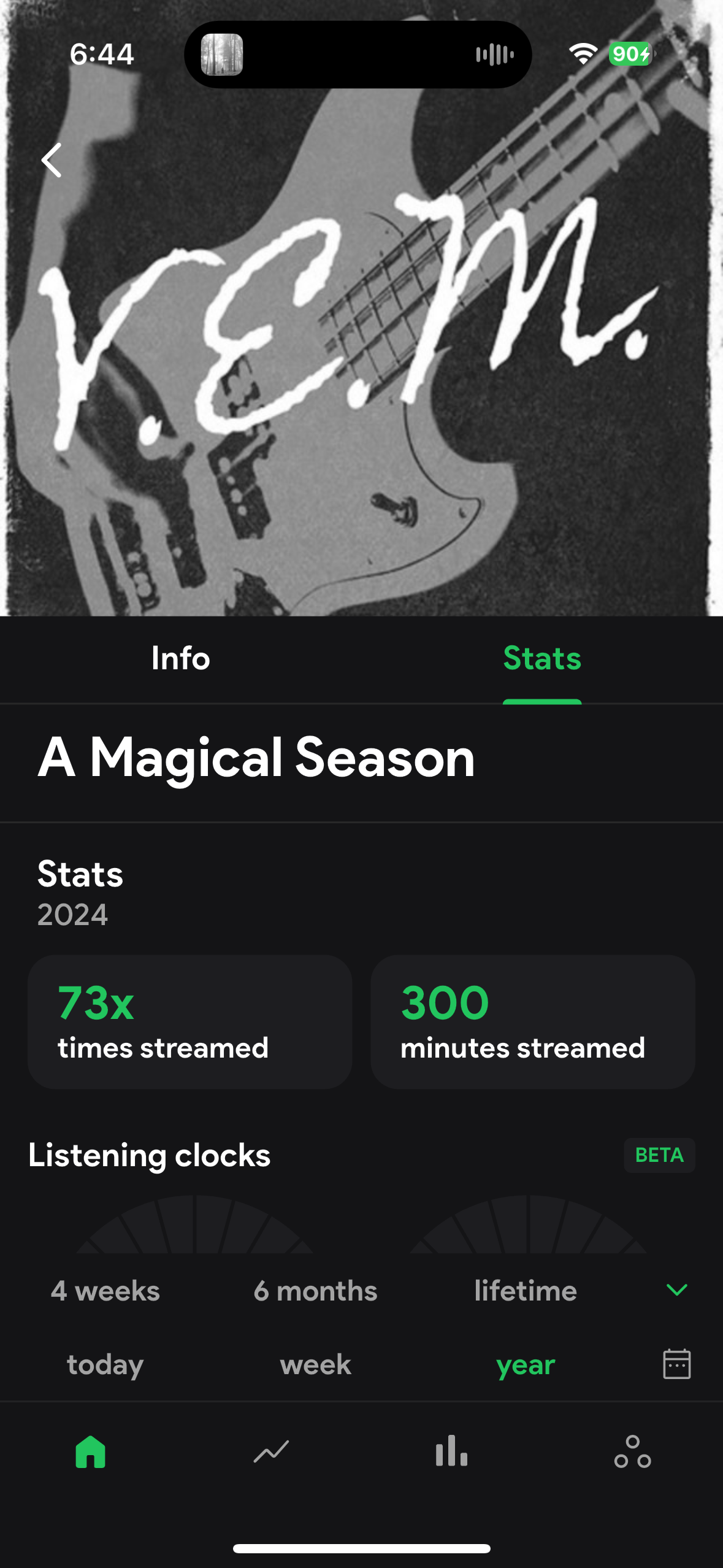Open the bar chart stats tab
The width and height of the screenshot is (723, 1568).
point(451,1452)
